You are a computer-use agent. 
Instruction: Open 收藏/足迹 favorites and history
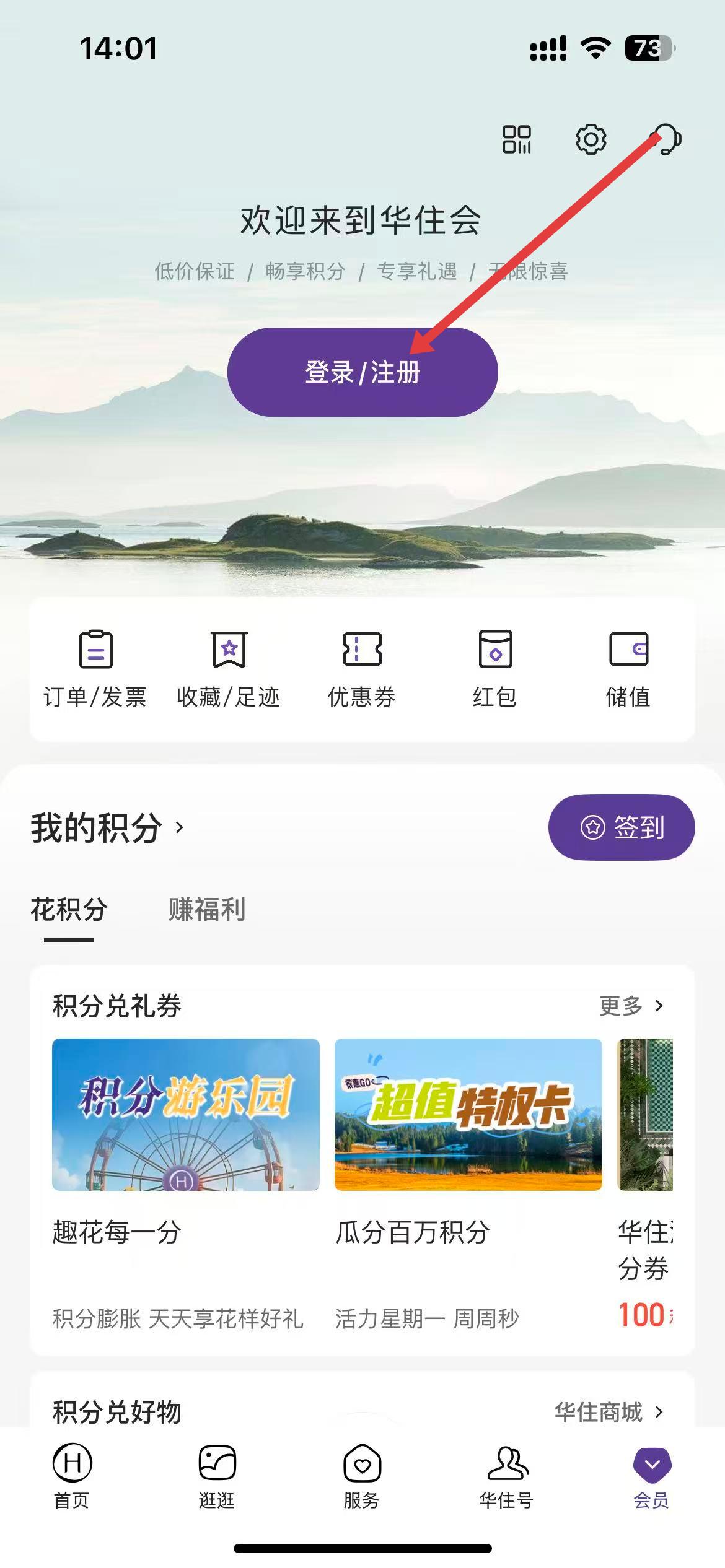[229, 669]
